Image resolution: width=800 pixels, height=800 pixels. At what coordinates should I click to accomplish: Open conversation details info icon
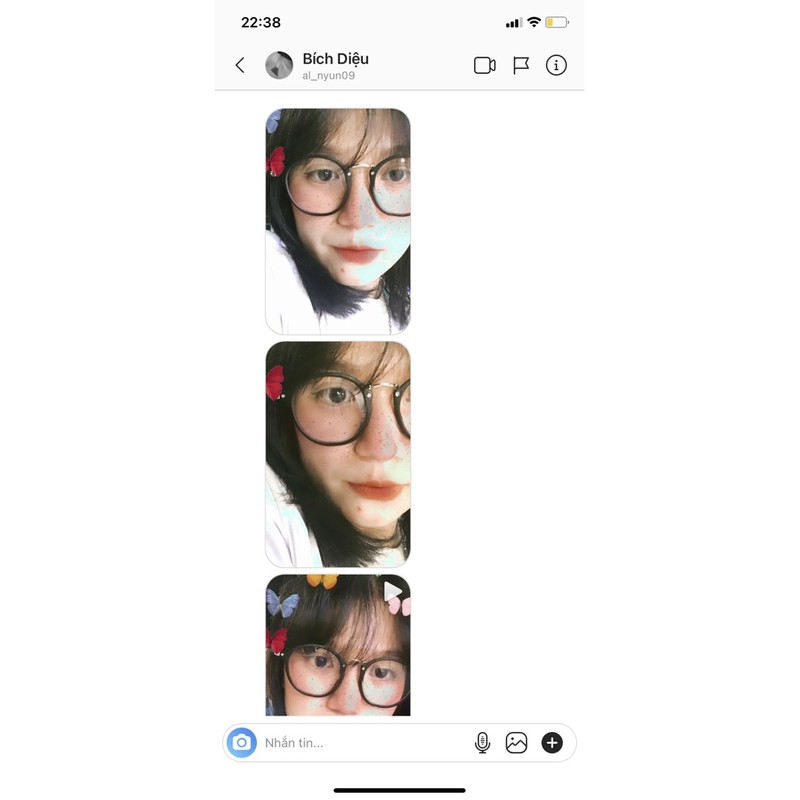pos(556,65)
